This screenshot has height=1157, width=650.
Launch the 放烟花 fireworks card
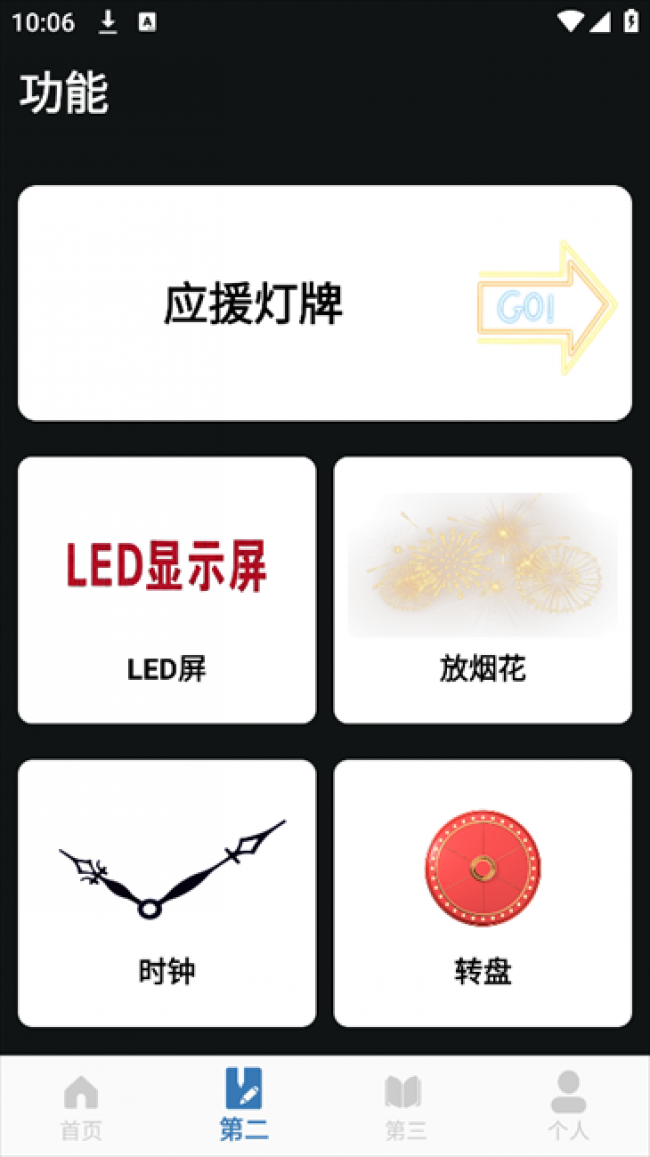[x=482, y=590]
